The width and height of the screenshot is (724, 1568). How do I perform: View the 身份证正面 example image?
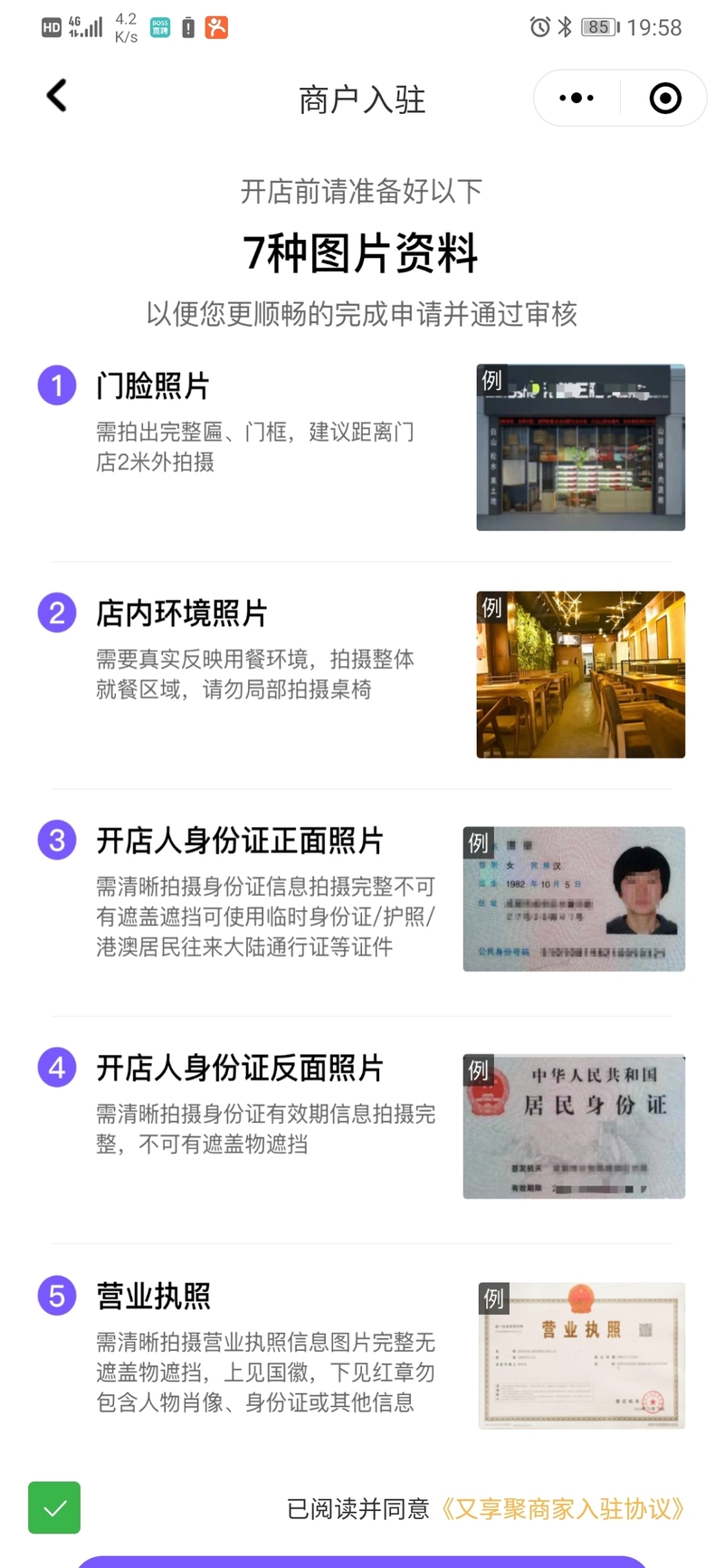pyautogui.click(x=574, y=899)
